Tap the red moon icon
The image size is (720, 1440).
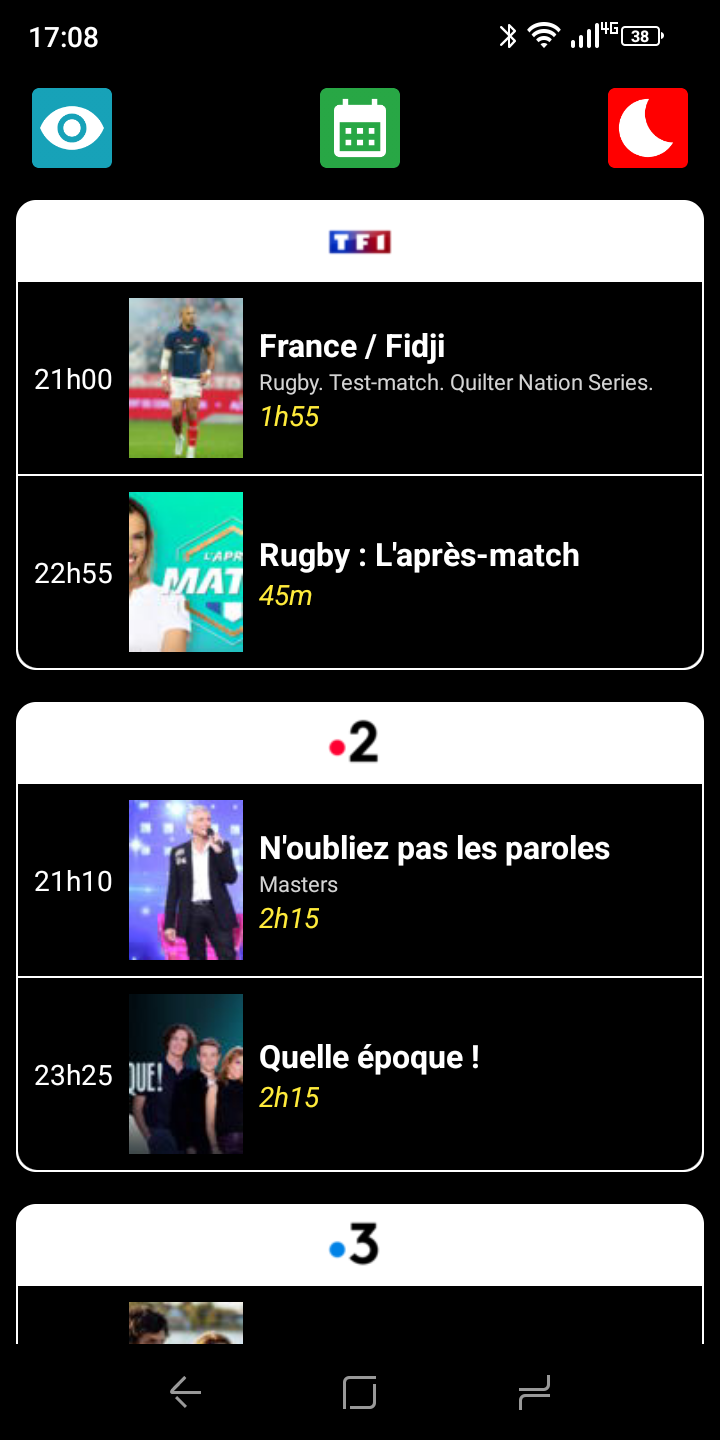coord(648,128)
